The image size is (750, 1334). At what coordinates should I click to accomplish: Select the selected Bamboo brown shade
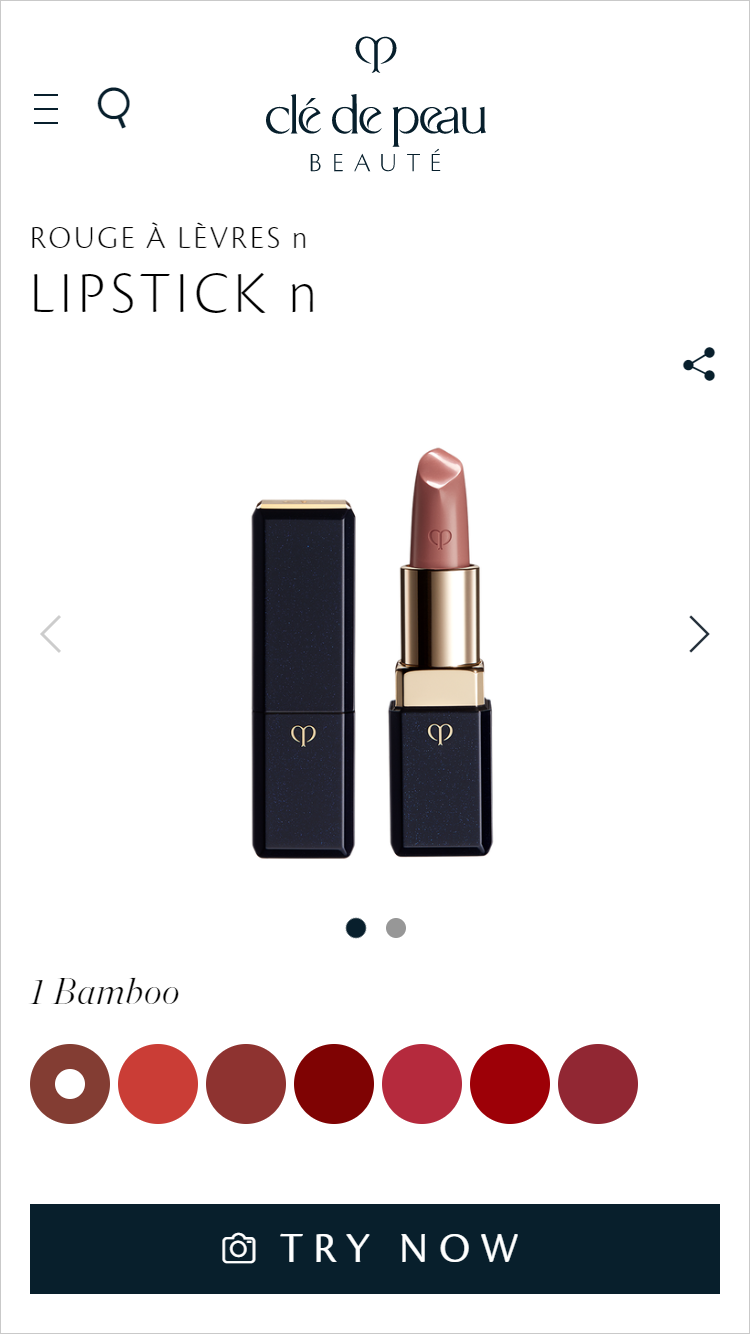(70, 1084)
